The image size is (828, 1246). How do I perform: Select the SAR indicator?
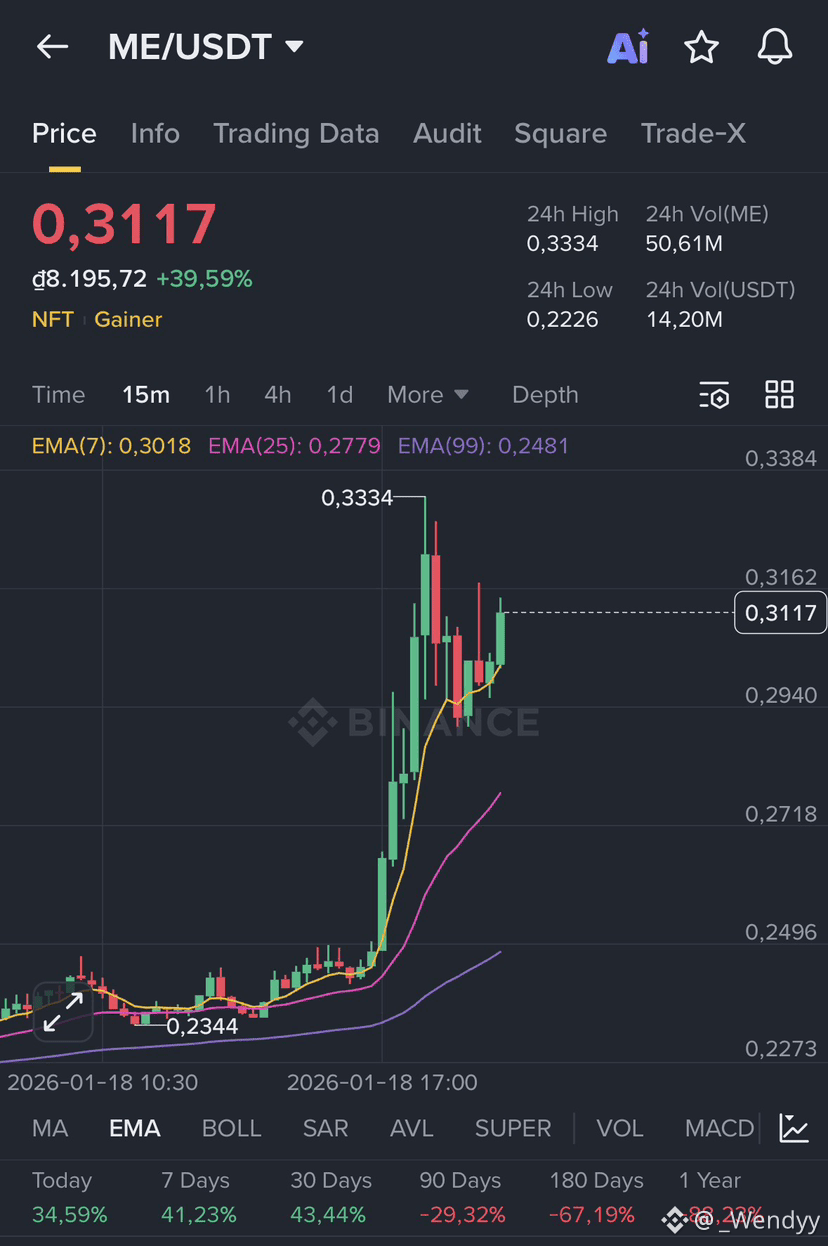pos(325,1128)
